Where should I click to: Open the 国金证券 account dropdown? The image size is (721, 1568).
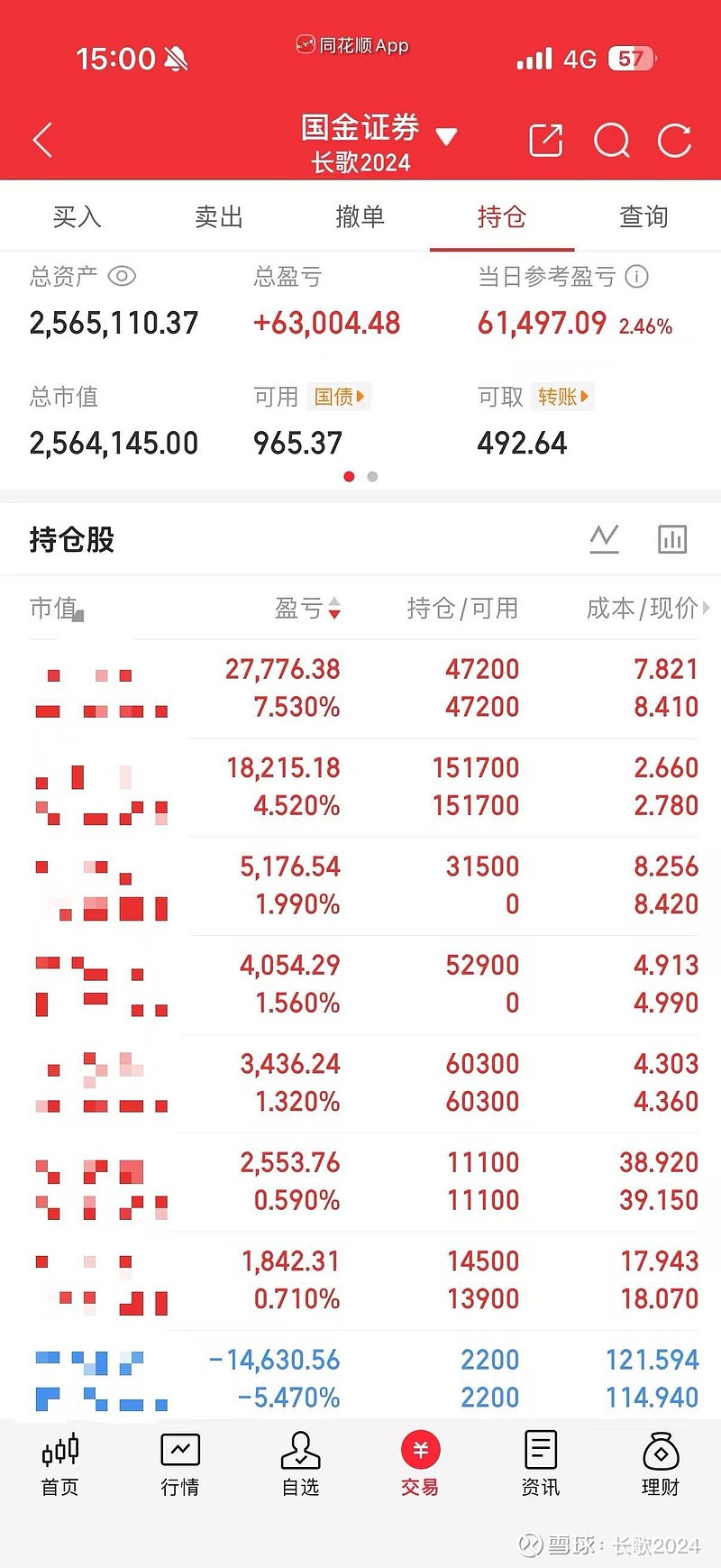coord(448,137)
